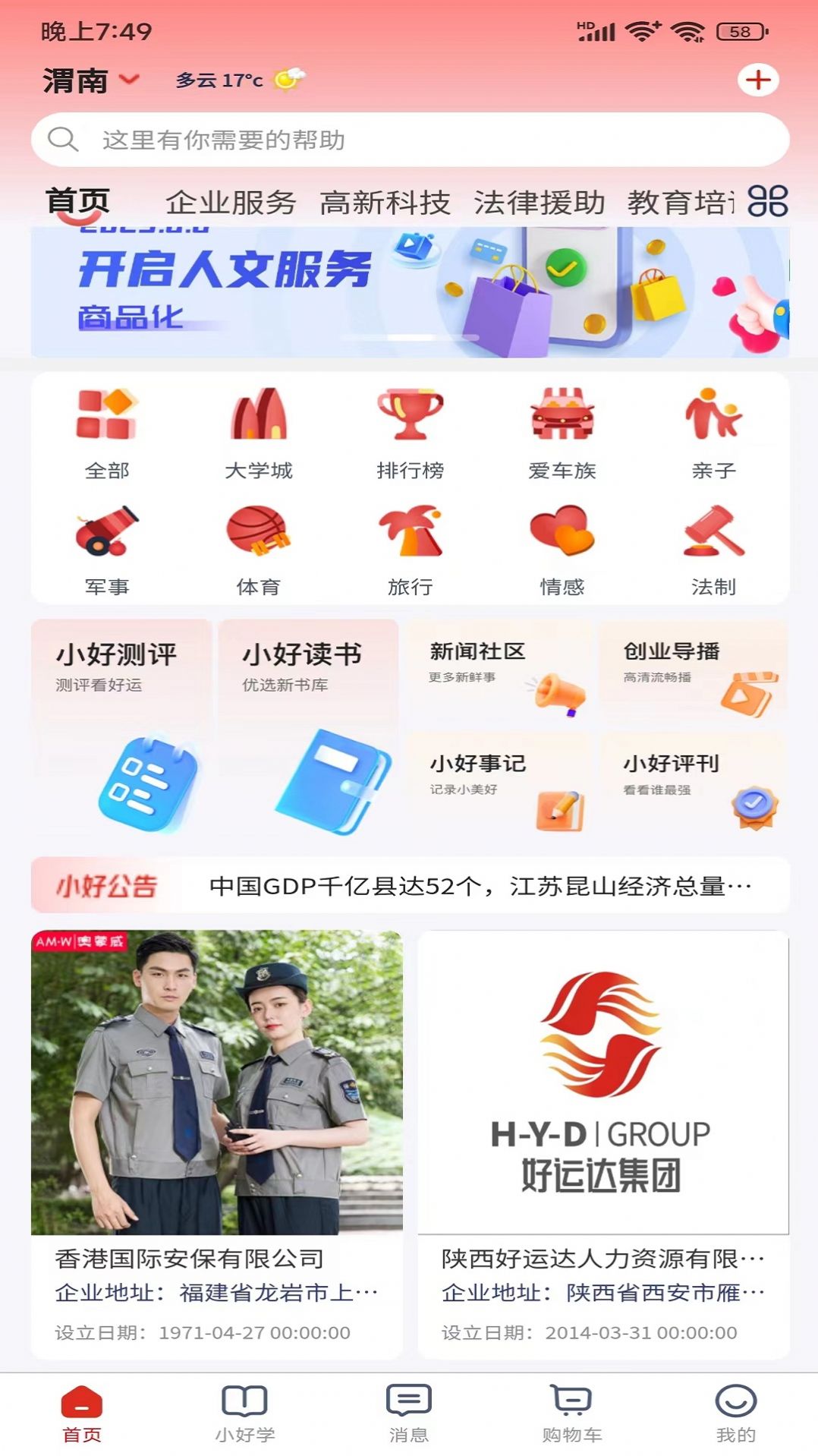Open the 排行榜 category
Viewport: 818px width, 1456px height.
pyautogui.click(x=411, y=433)
